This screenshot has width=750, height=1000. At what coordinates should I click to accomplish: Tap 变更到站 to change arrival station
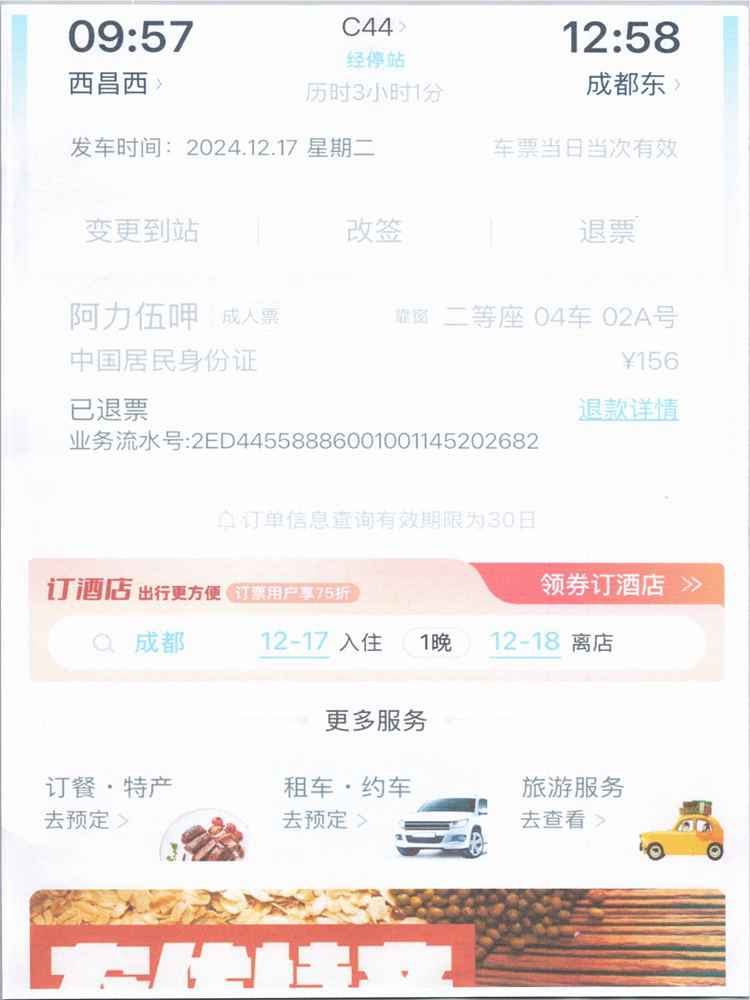[142, 231]
